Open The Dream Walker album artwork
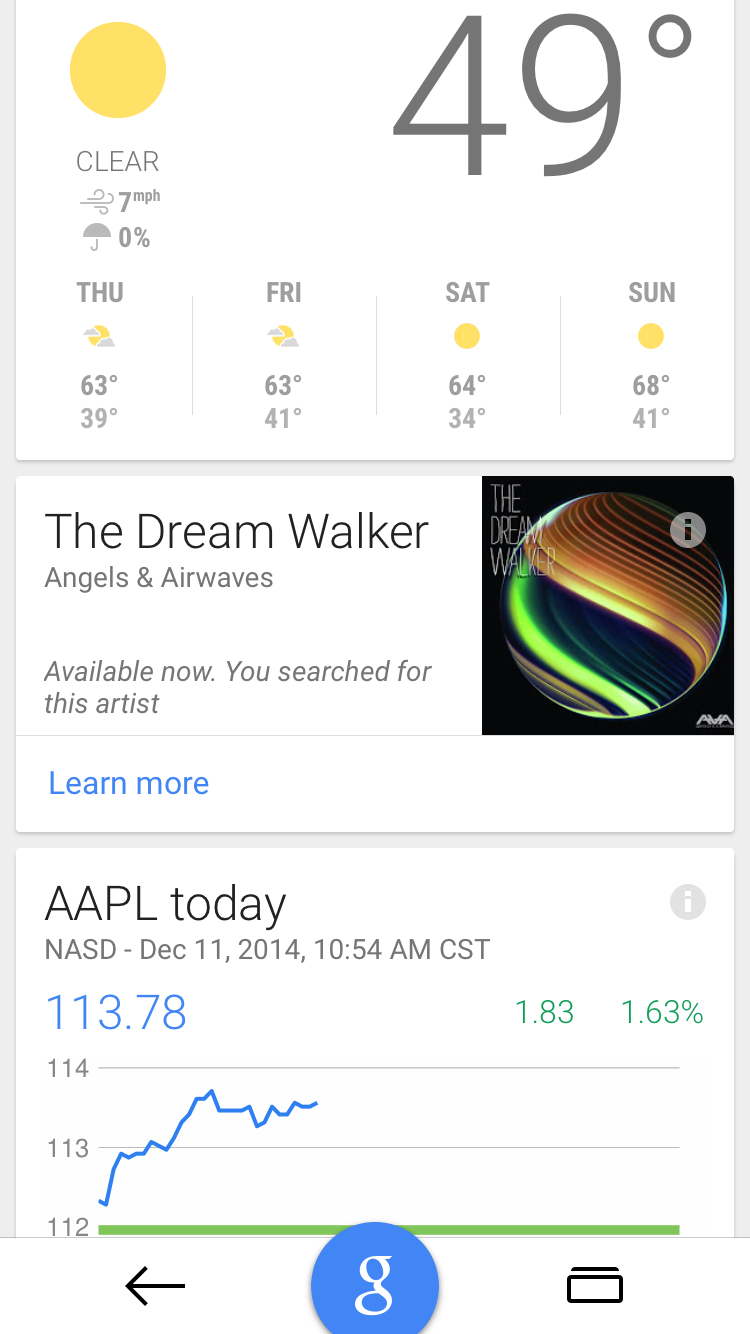Viewport: 750px width, 1334px height. (x=607, y=606)
